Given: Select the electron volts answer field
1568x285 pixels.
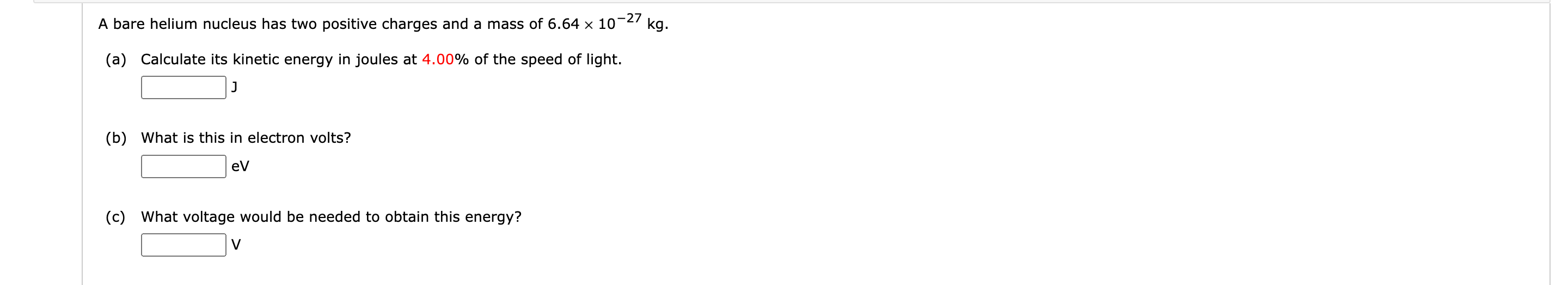Looking at the screenshot, I should 183,166.
